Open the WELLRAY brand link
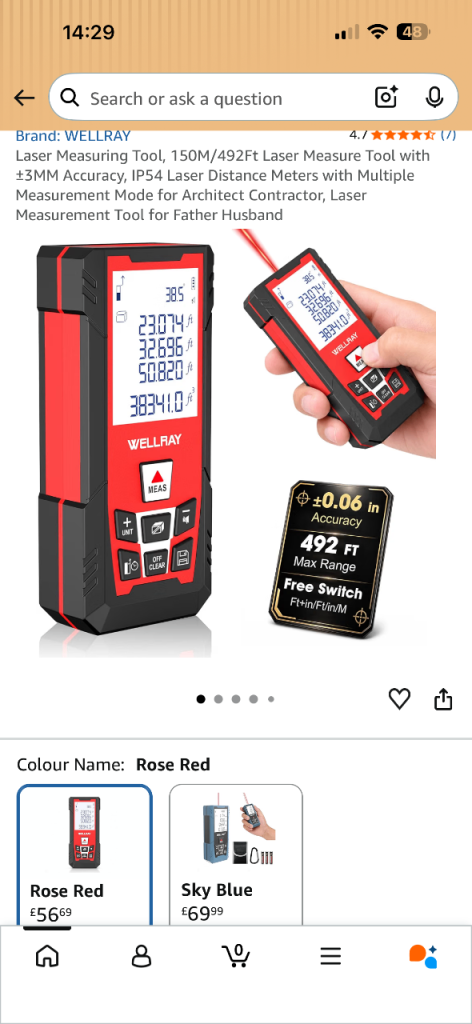The height and width of the screenshot is (1024, 472). (73, 136)
